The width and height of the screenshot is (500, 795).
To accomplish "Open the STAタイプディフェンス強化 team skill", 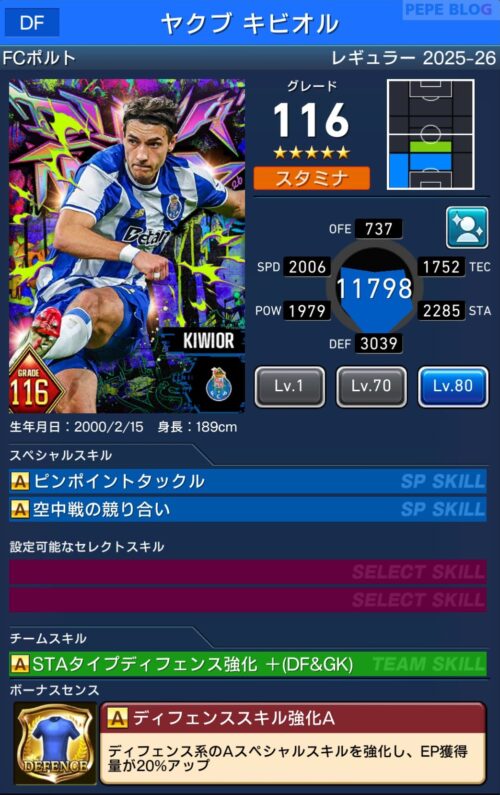I will click(248, 664).
